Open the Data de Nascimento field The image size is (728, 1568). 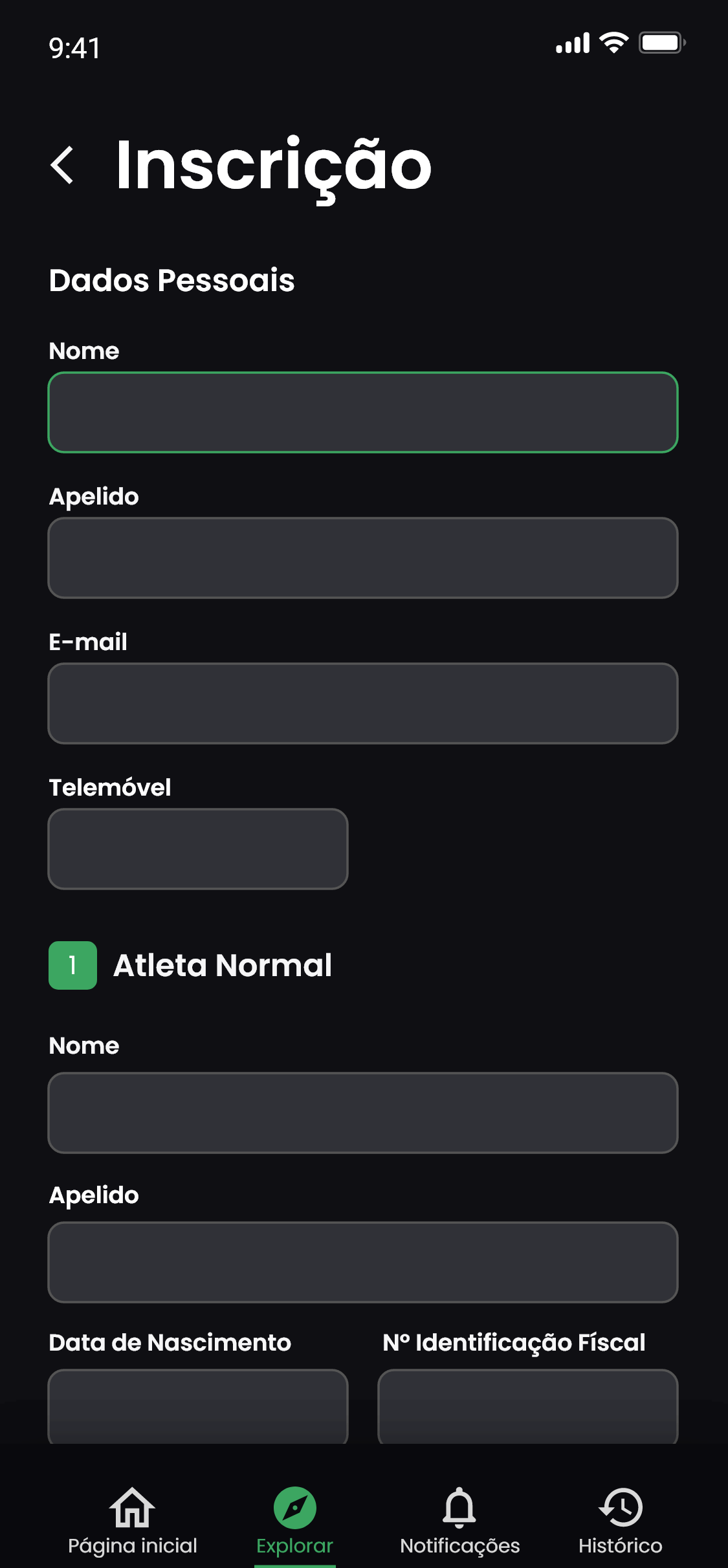198,1406
